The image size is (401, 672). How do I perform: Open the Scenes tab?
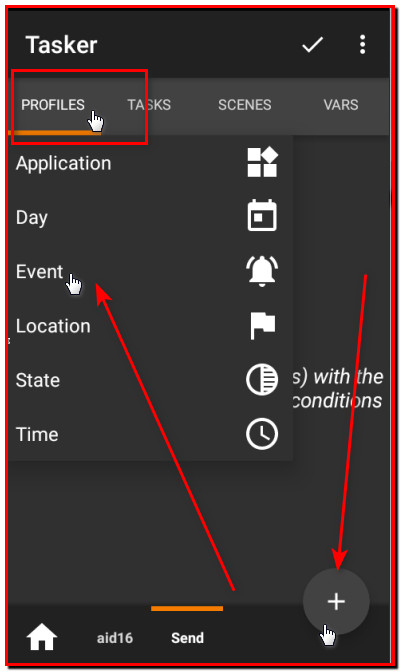click(x=245, y=105)
